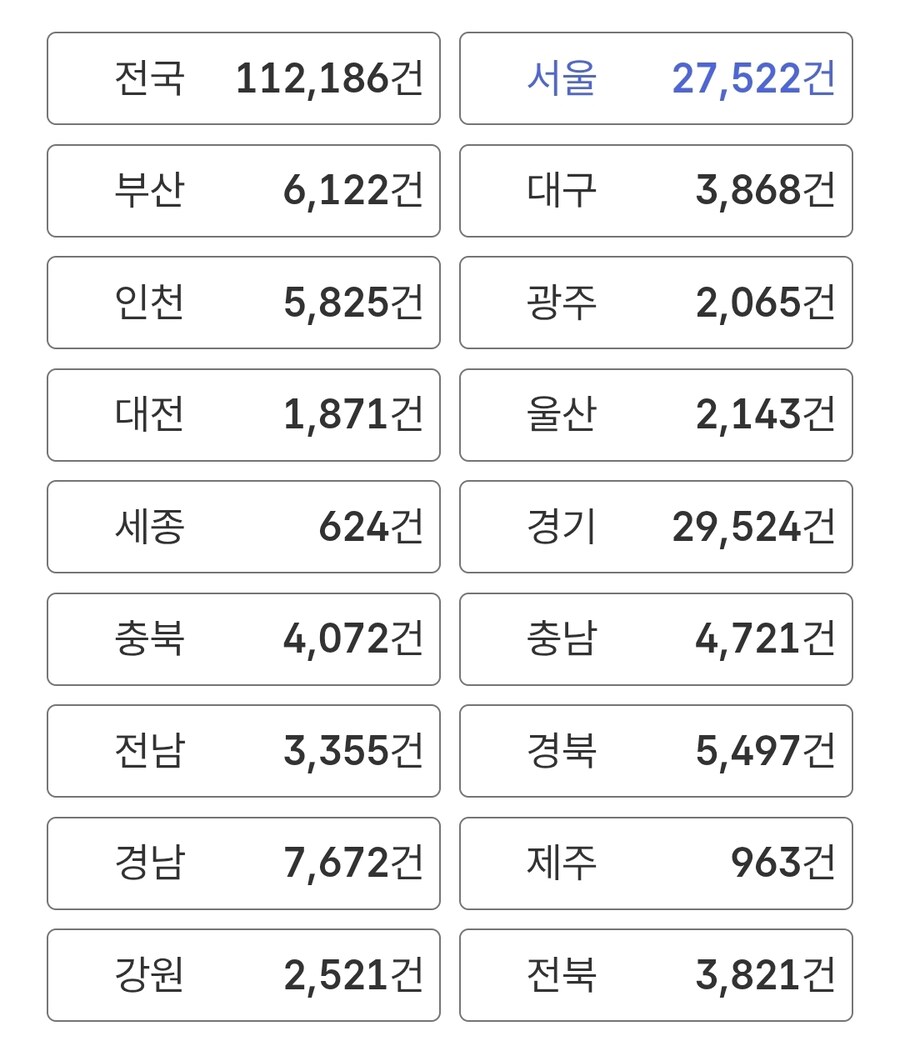900x1046 pixels.
Task: Pick 대전 from the region grid
Action: 243,414
